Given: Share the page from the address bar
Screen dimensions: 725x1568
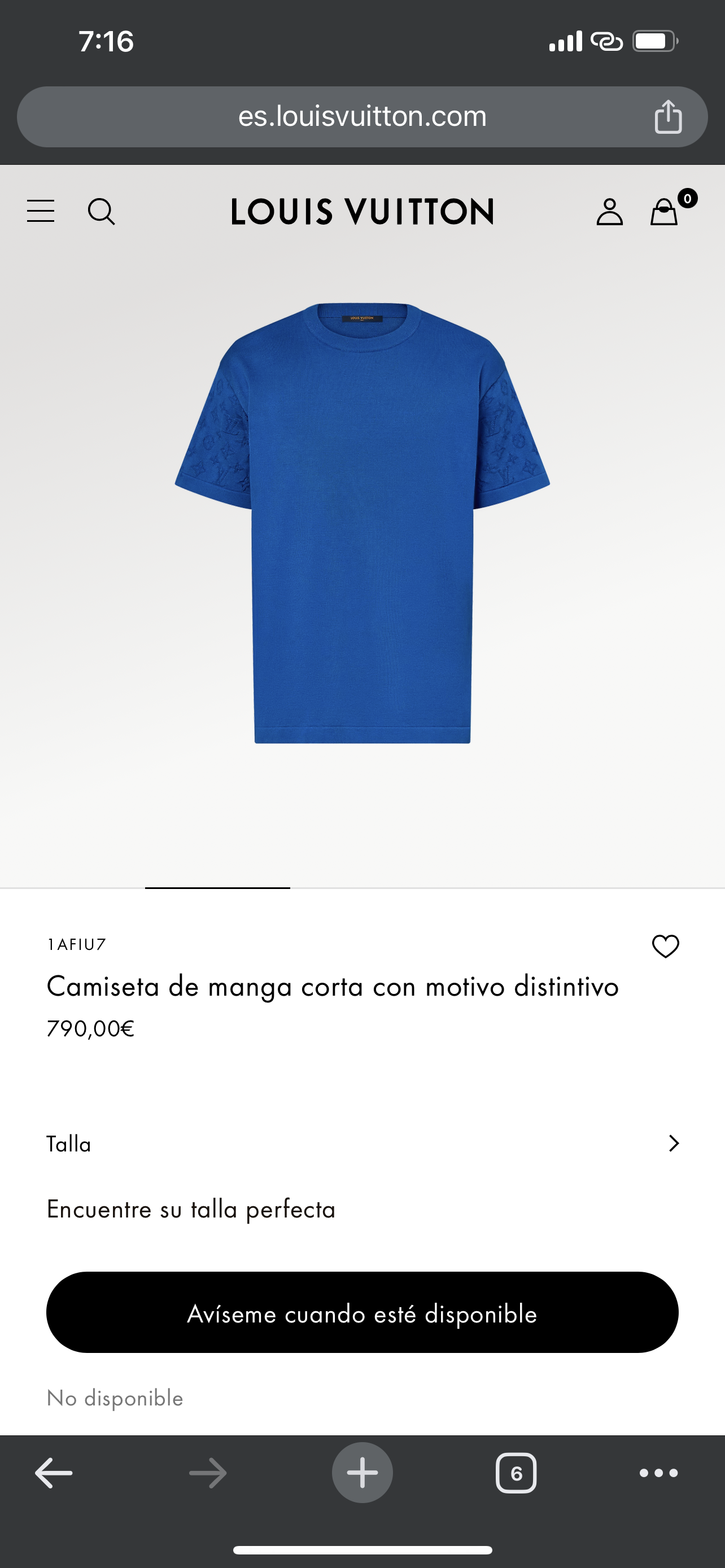Looking at the screenshot, I should [668, 116].
